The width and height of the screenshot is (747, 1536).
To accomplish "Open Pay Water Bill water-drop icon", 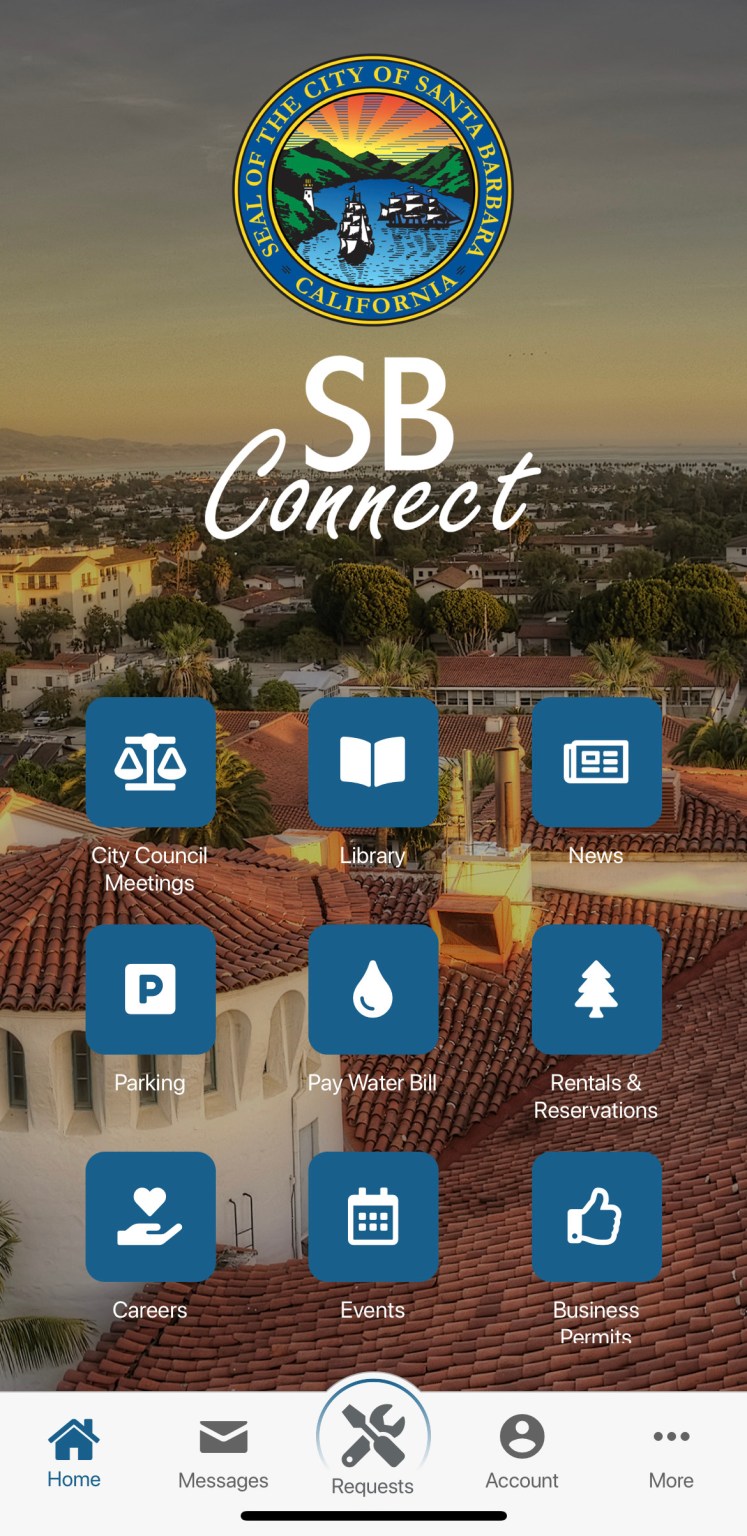I will tap(373, 989).
